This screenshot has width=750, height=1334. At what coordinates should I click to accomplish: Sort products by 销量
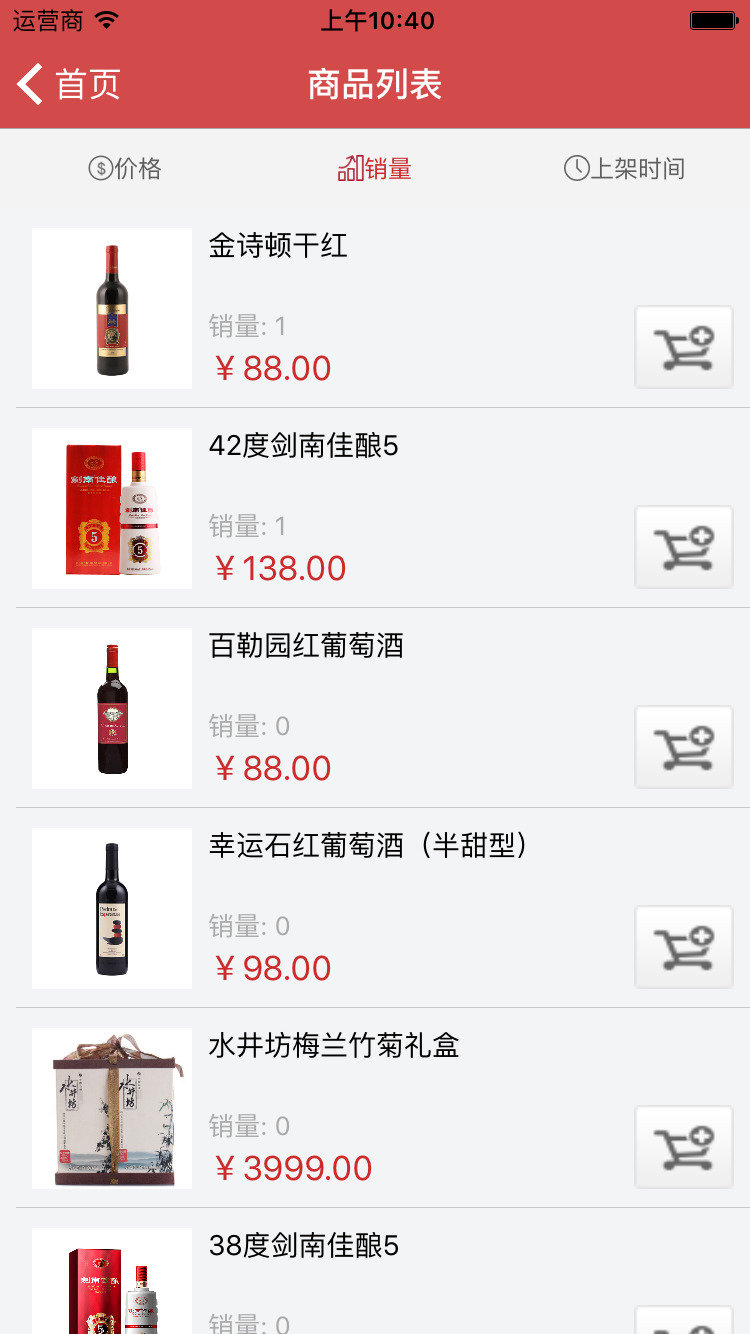point(375,169)
